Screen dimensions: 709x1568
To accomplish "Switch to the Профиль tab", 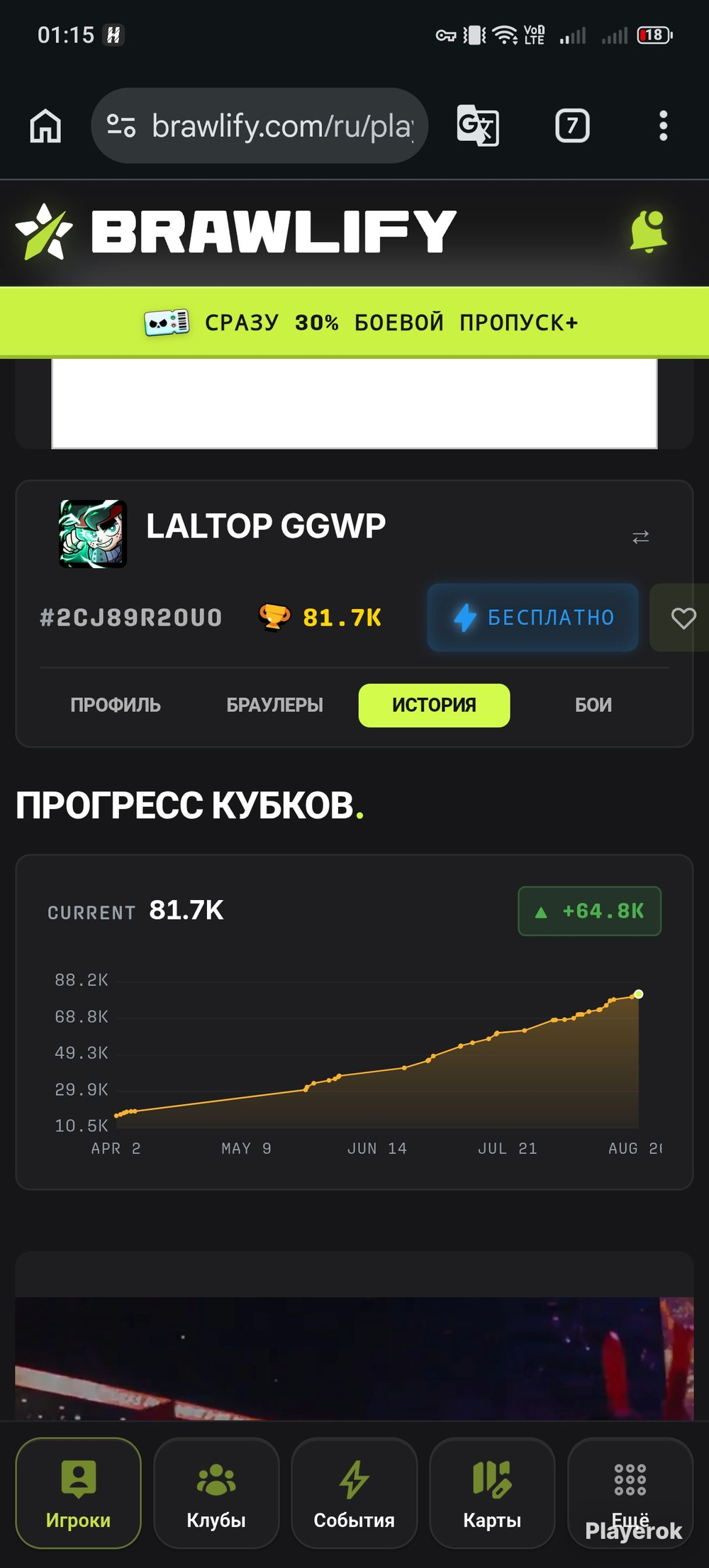I will [x=116, y=705].
